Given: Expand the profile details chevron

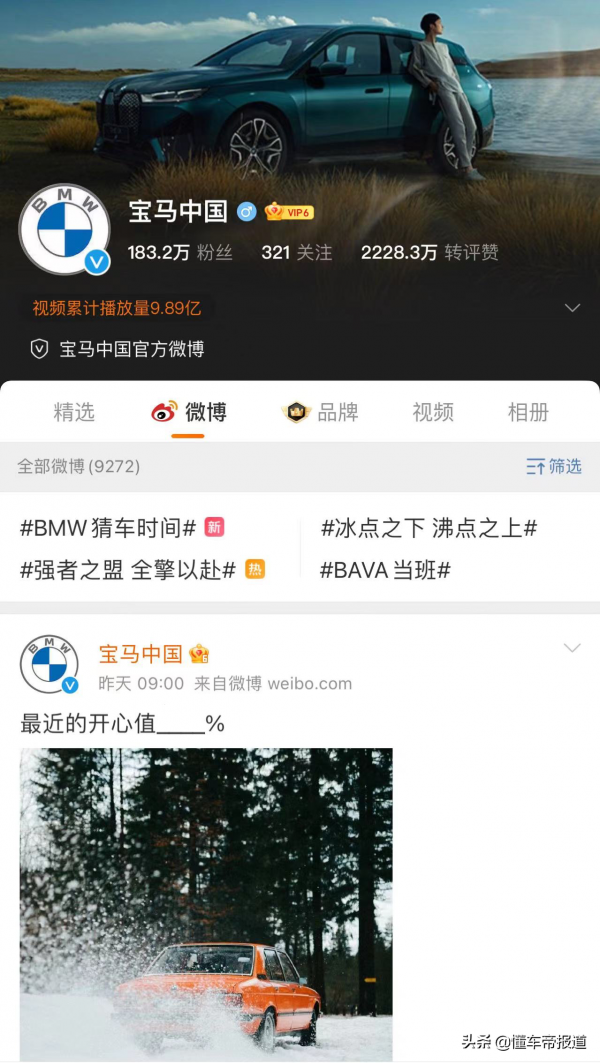Looking at the screenshot, I should pos(572,308).
